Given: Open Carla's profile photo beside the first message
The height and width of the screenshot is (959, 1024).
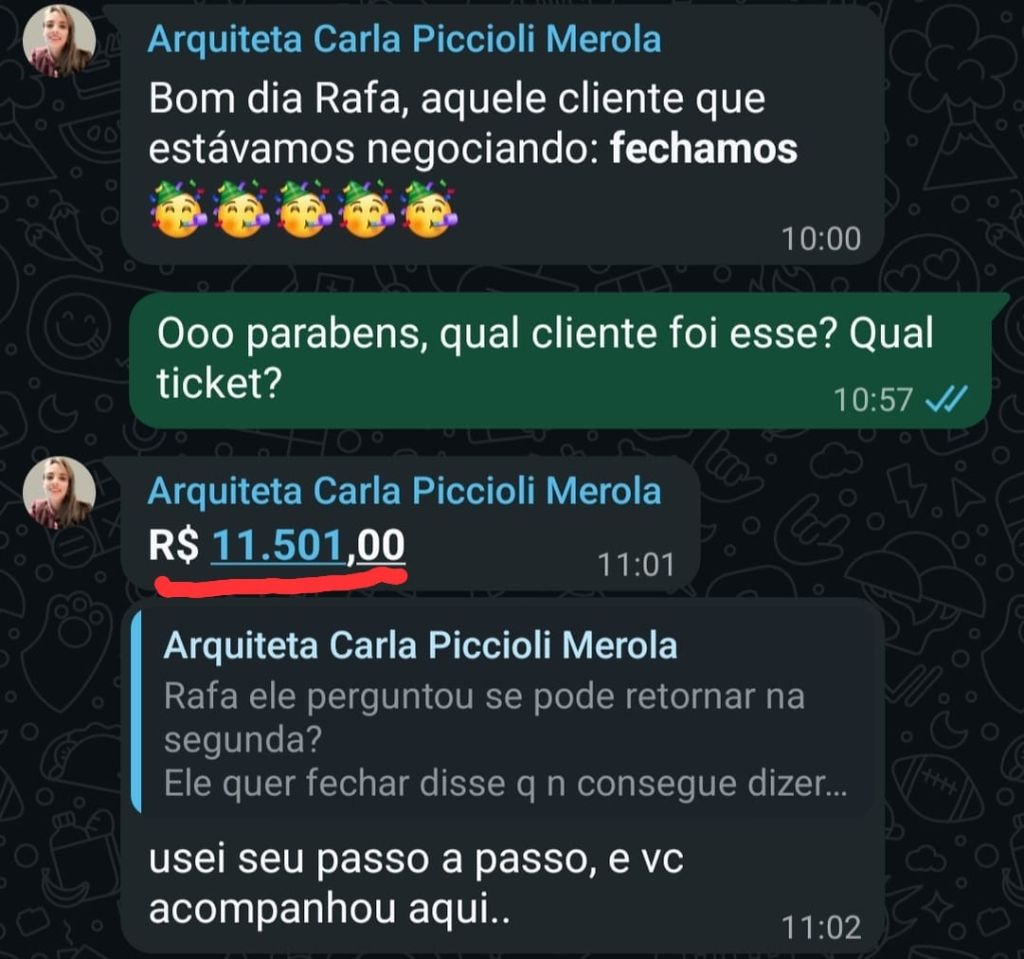Looking at the screenshot, I should (x=59, y=41).
